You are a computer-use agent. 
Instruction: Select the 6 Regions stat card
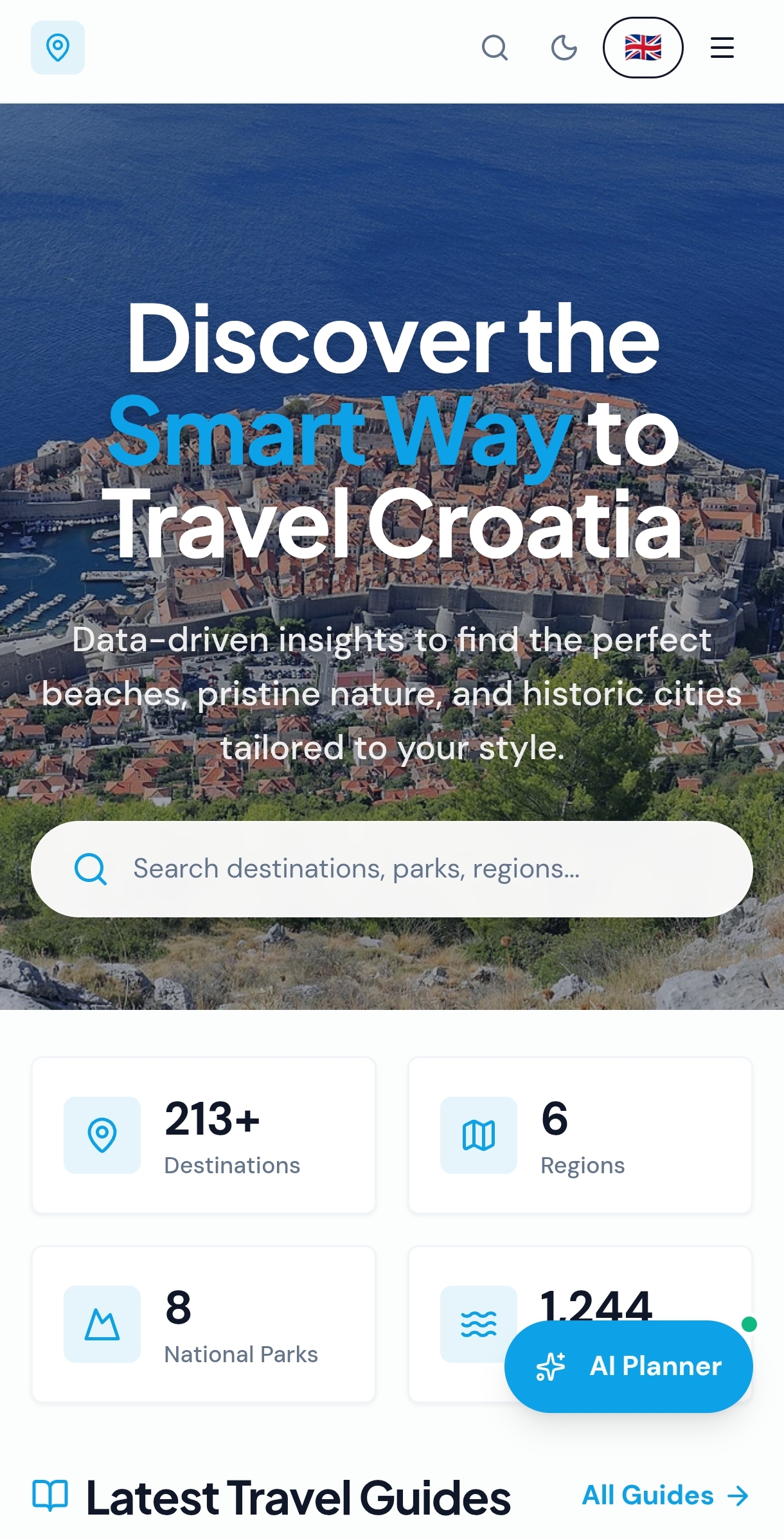[580, 1135]
